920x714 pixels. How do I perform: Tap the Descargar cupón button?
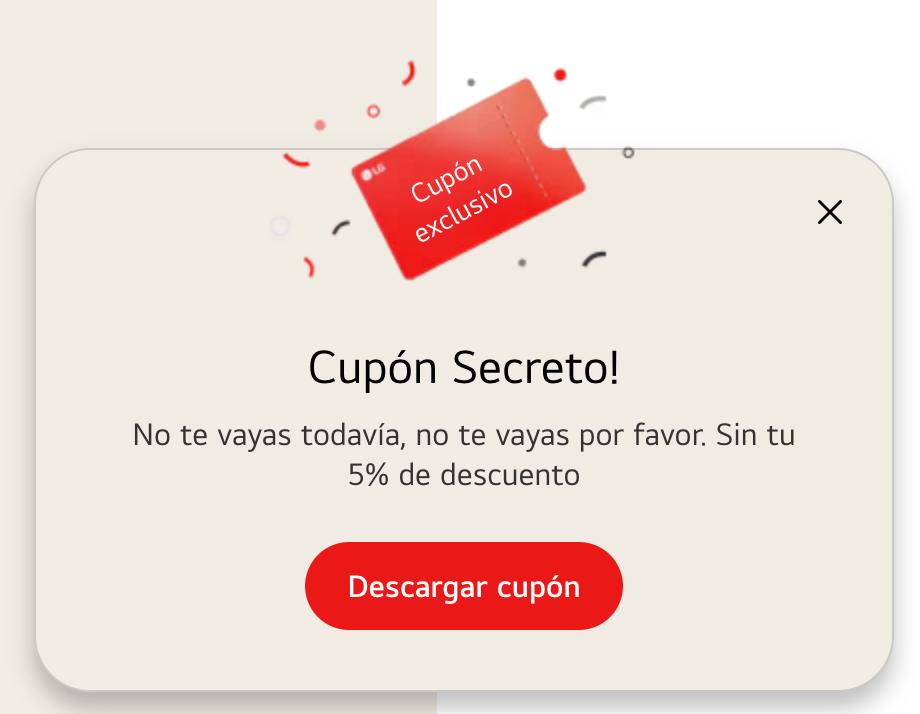tap(463, 586)
